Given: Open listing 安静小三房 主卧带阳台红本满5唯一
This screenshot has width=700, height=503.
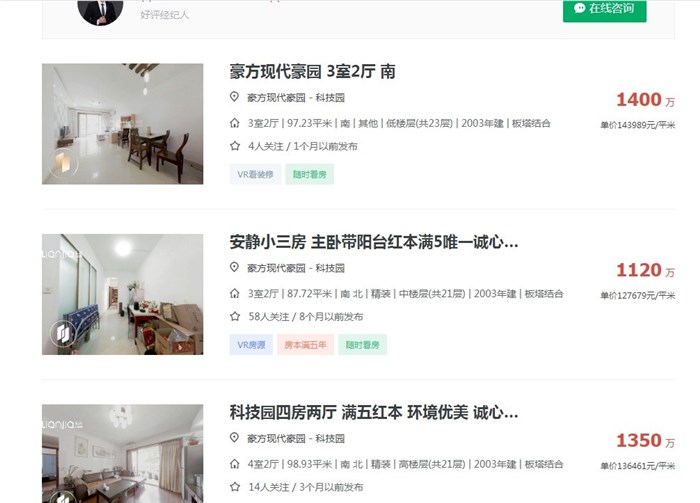Looking at the screenshot, I should (x=373, y=242).
